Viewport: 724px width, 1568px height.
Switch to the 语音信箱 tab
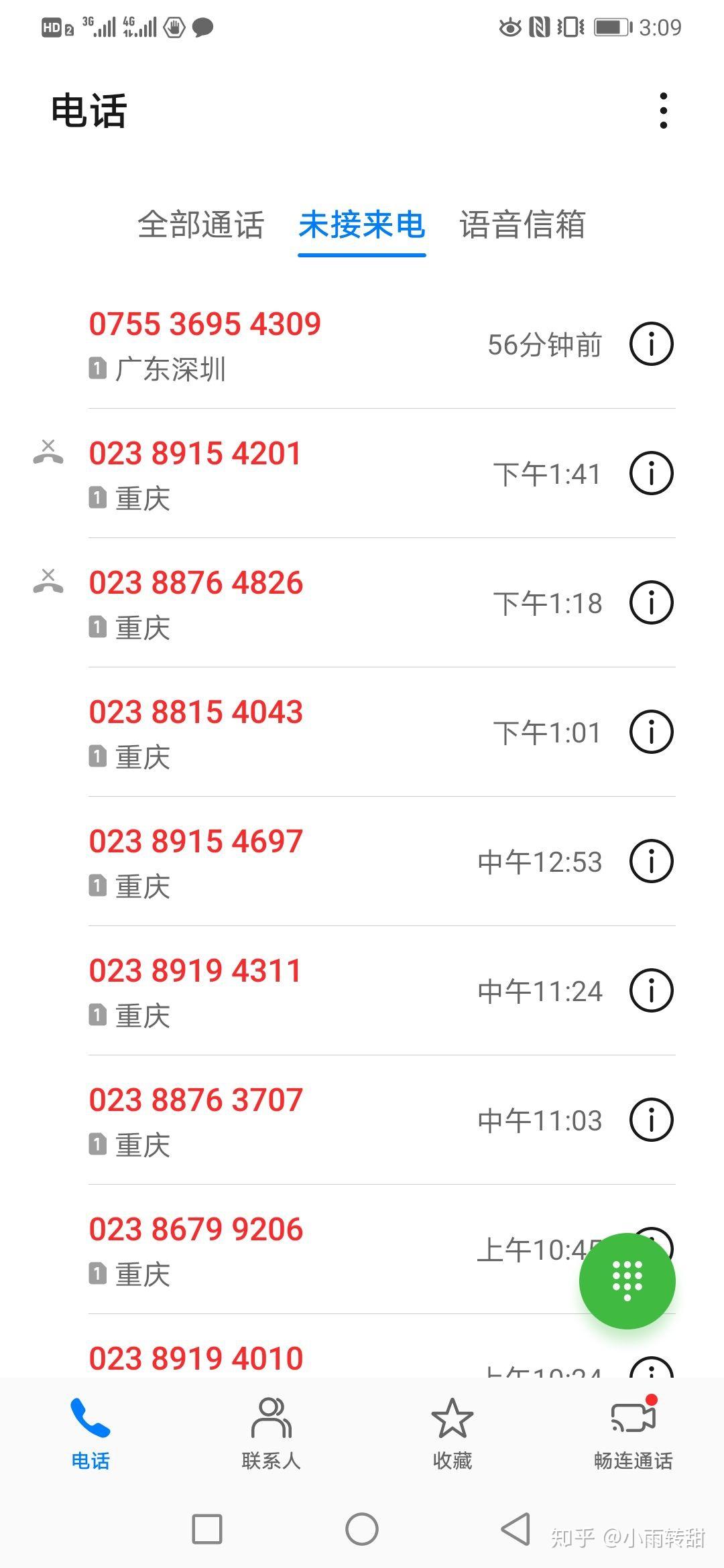click(522, 225)
